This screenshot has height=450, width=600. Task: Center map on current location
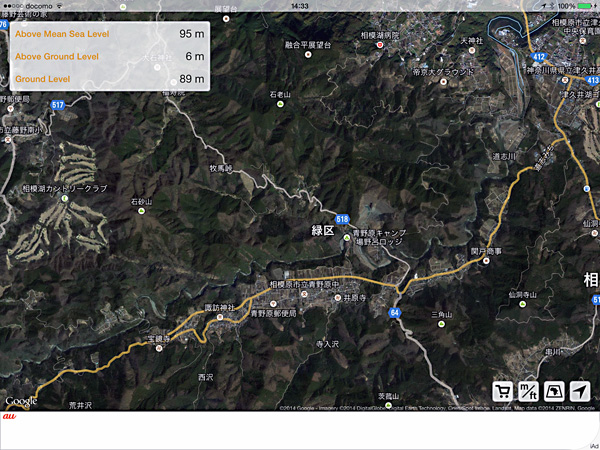[x=579, y=392]
